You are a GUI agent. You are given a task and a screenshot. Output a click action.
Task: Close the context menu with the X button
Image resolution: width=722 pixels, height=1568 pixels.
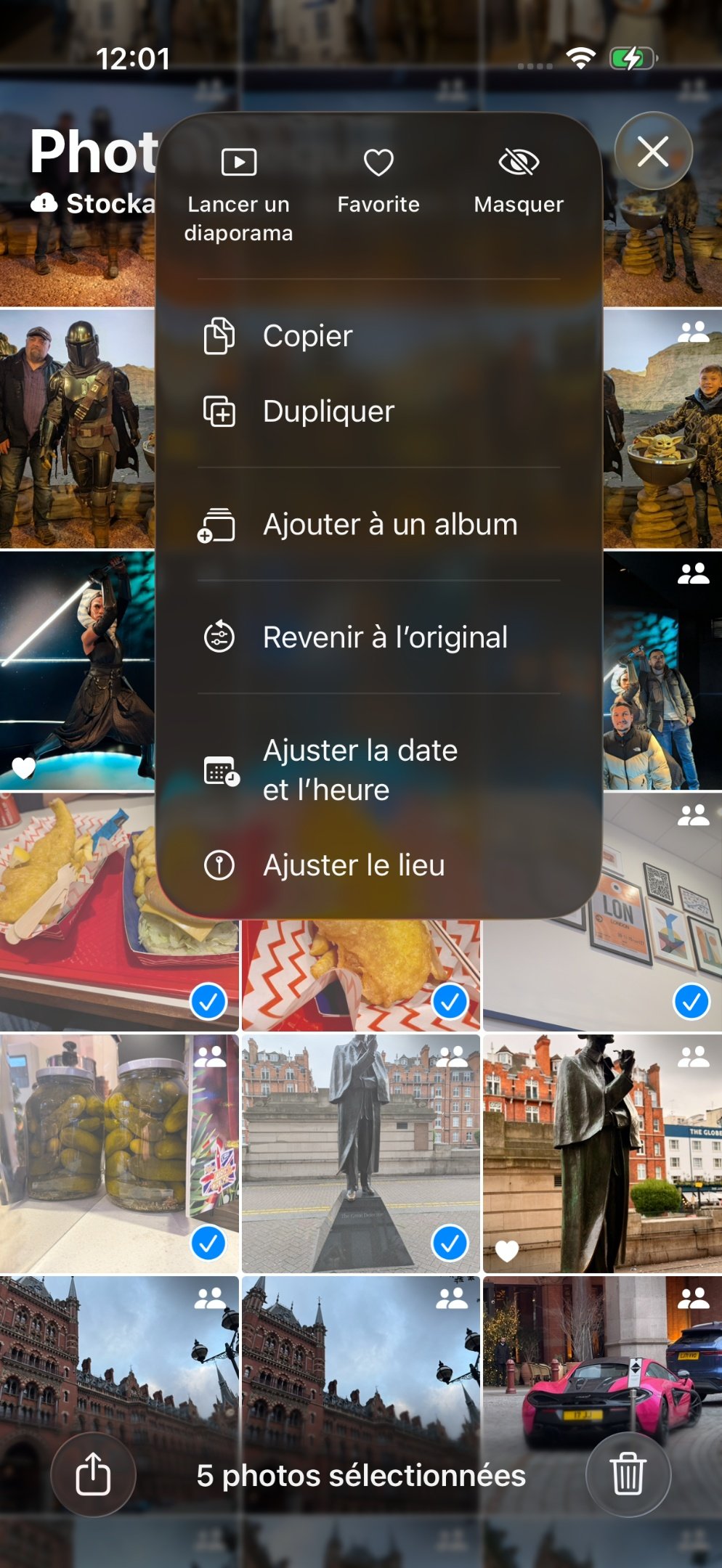pyautogui.click(x=653, y=151)
